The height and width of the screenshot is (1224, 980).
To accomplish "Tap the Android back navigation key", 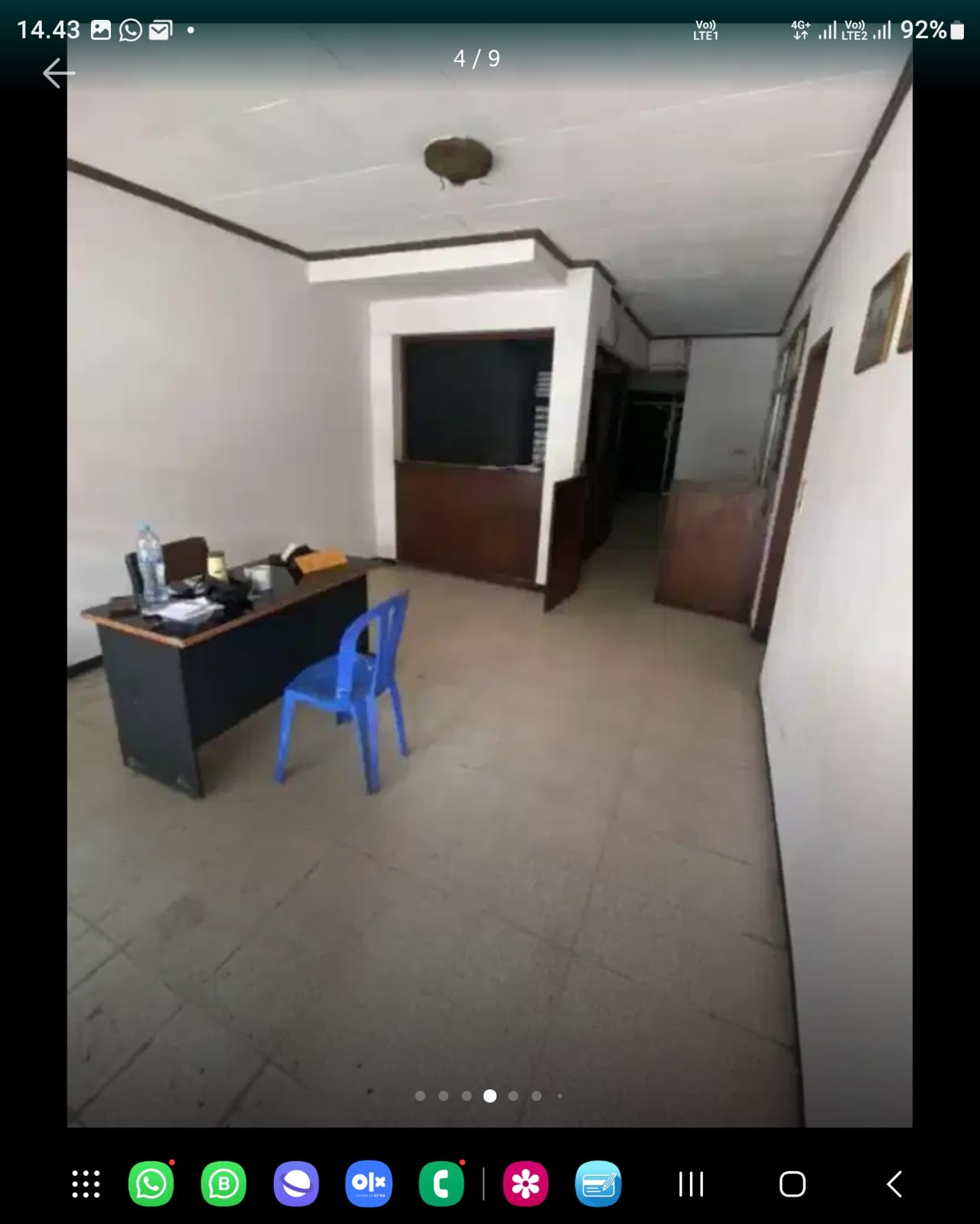I will (894, 1184).
